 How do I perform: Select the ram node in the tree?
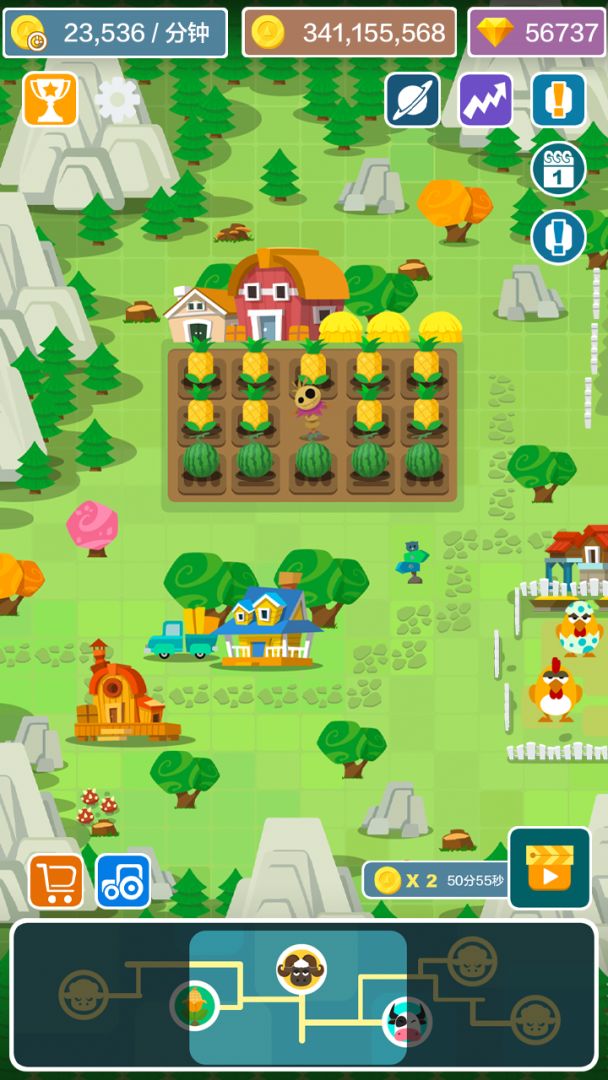point(301,969)
